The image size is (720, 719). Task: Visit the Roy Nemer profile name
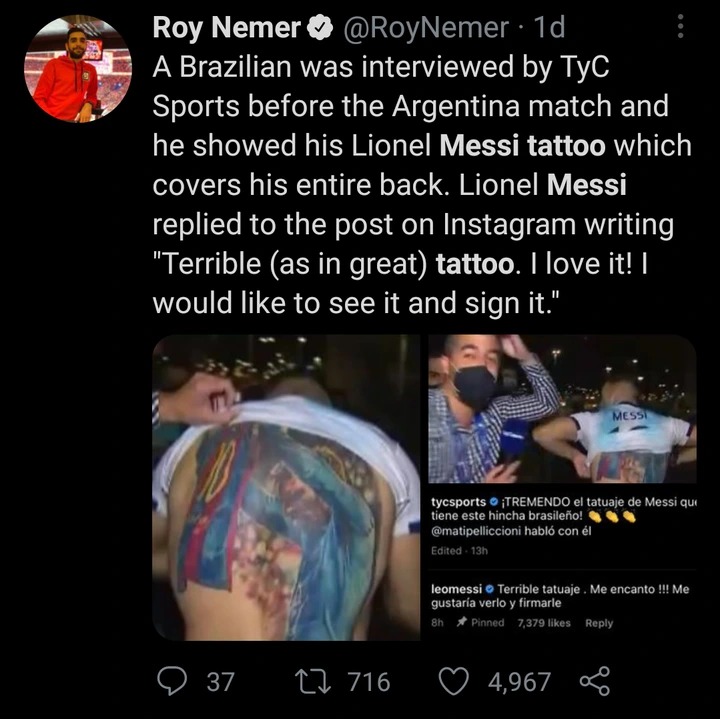coord(227,29)
